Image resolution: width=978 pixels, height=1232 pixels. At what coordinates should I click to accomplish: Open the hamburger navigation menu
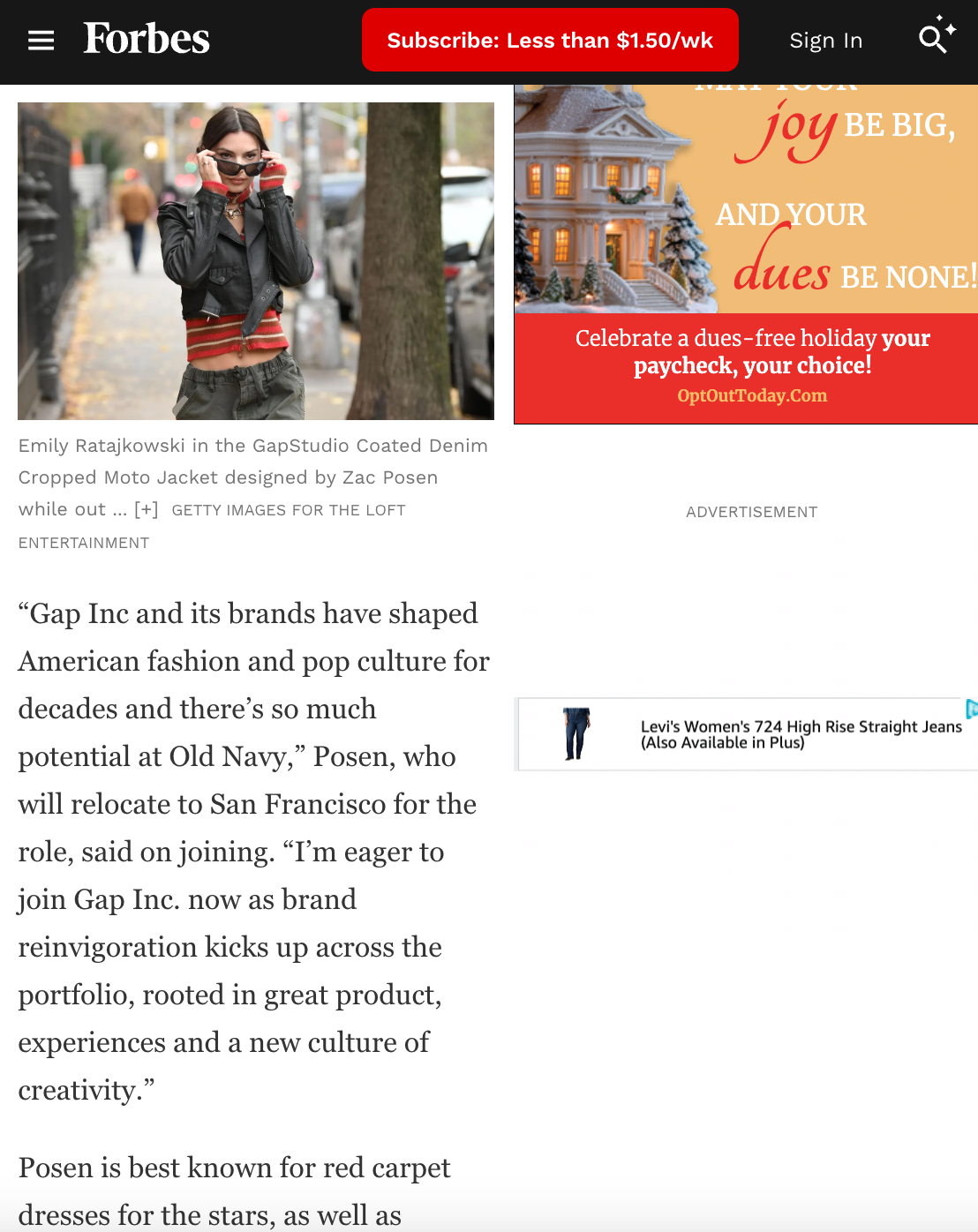(x=41, y=41)
